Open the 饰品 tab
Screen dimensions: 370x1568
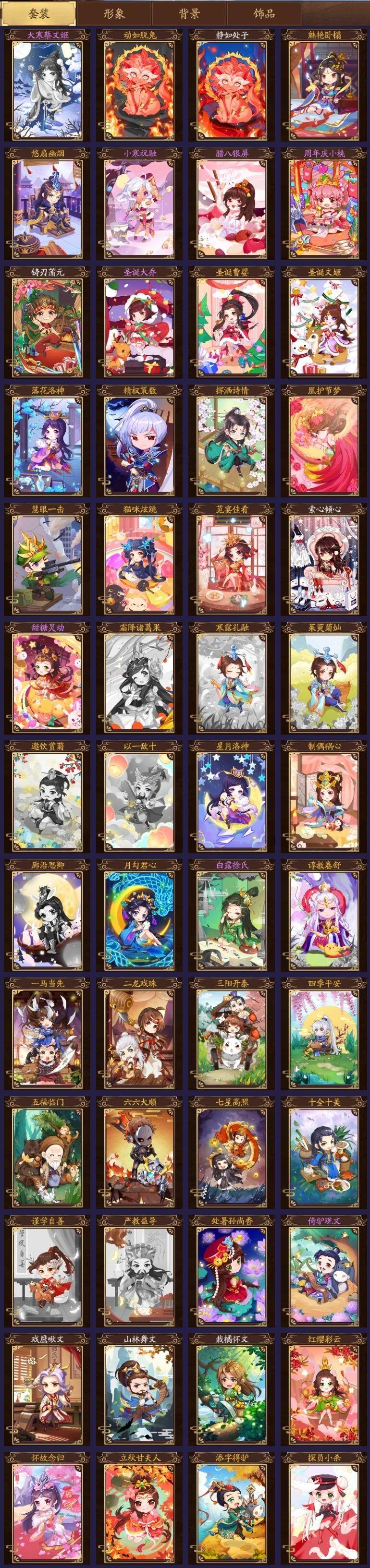point(264,13)
